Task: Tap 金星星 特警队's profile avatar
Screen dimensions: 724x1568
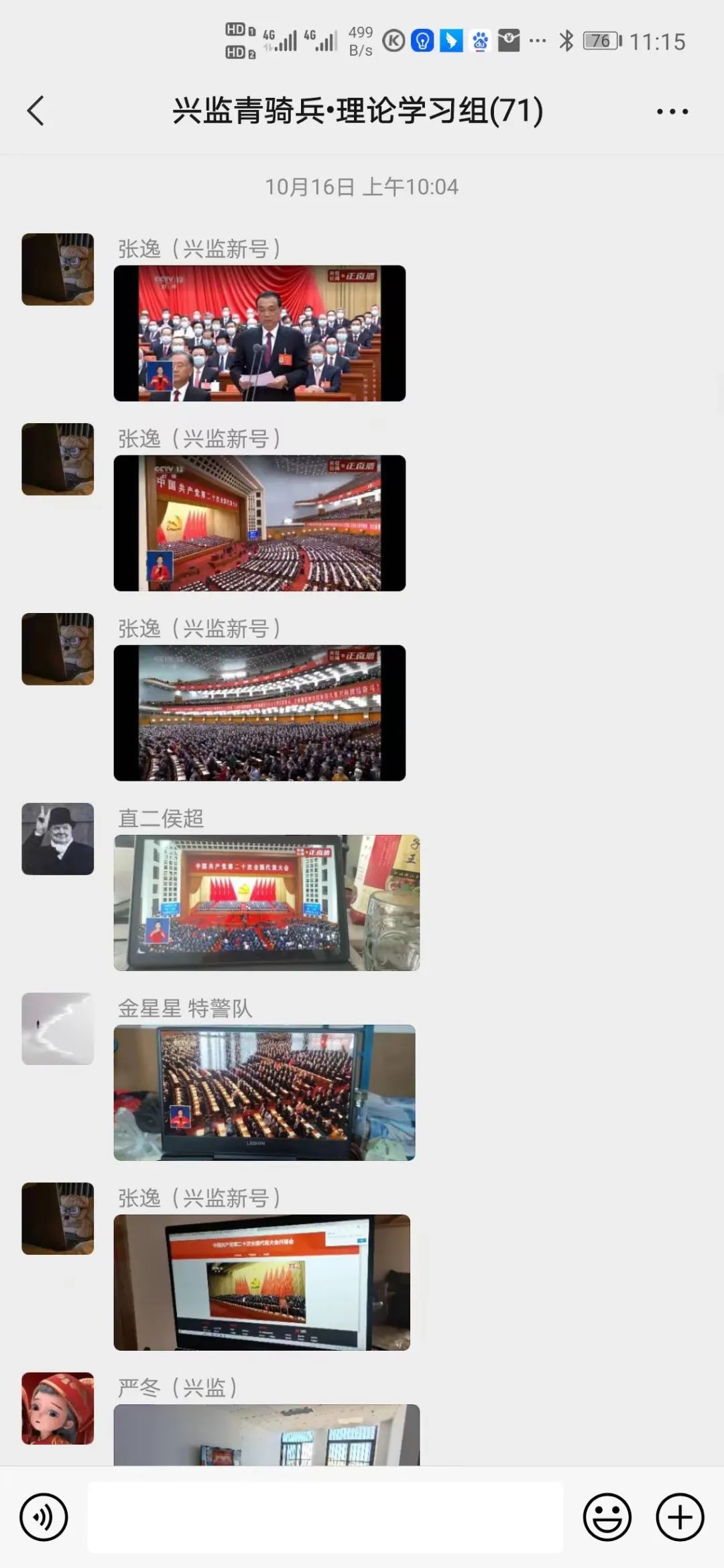Action: [58, 1029]
